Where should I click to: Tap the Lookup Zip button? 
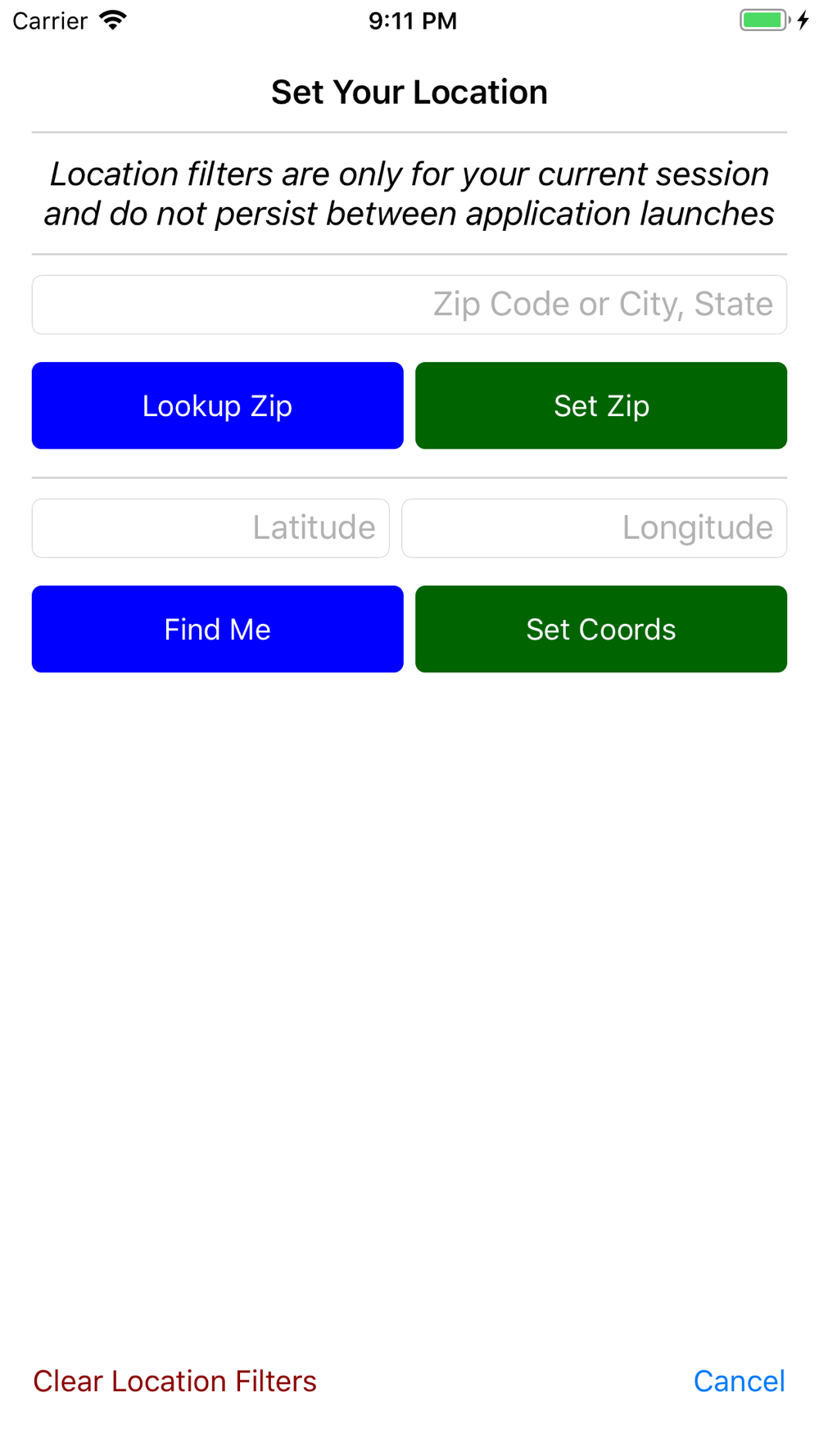click(x=218, y=405)
